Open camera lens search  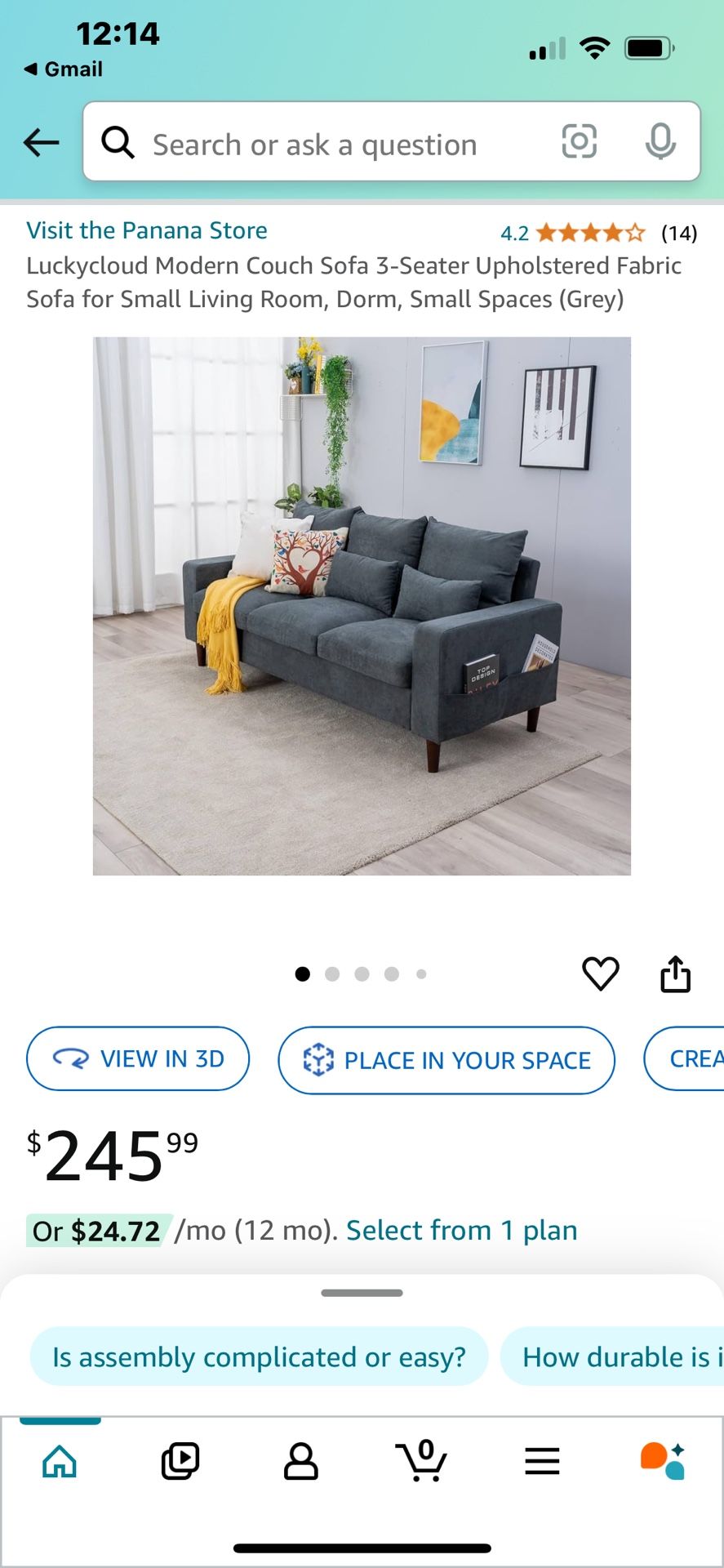[579, 141]
